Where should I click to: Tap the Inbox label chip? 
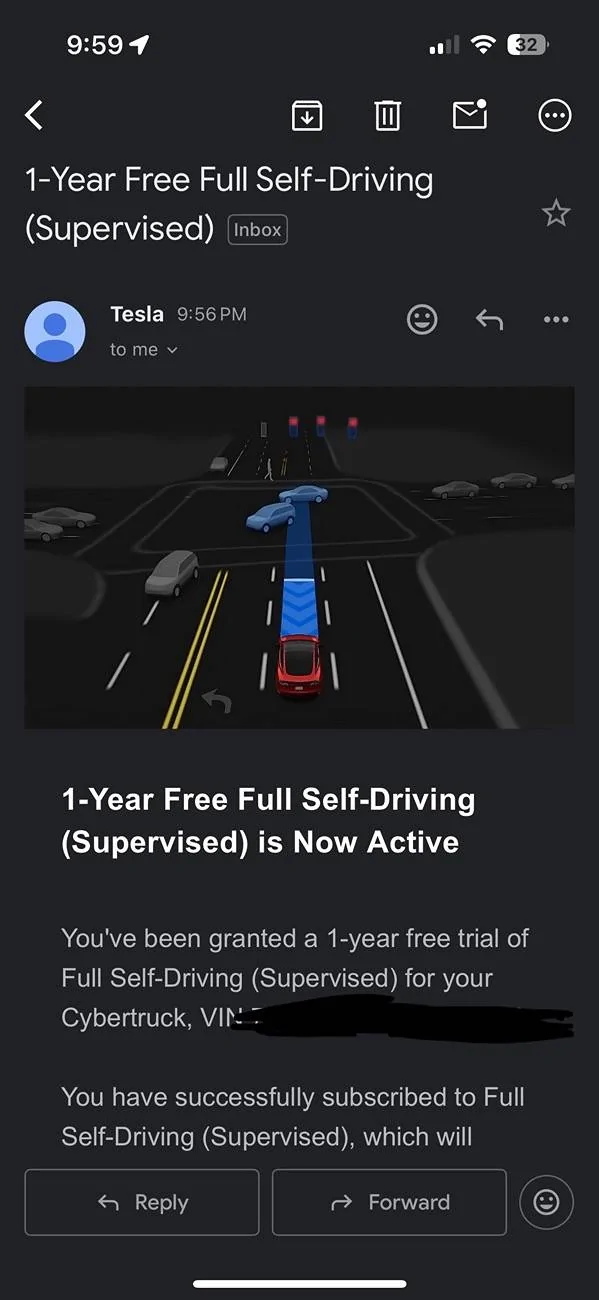(258, 230)
